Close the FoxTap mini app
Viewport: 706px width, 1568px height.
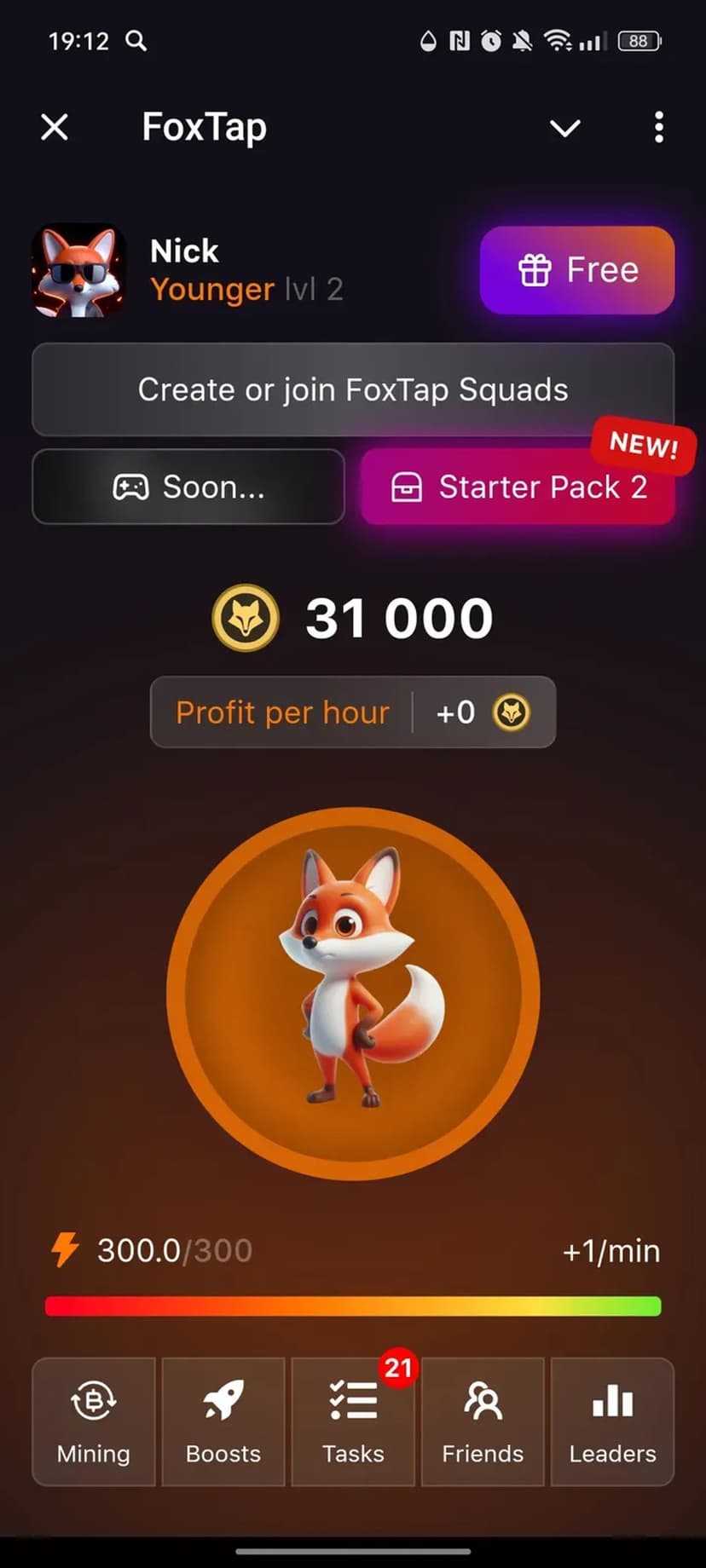click(x=55, y=128)
